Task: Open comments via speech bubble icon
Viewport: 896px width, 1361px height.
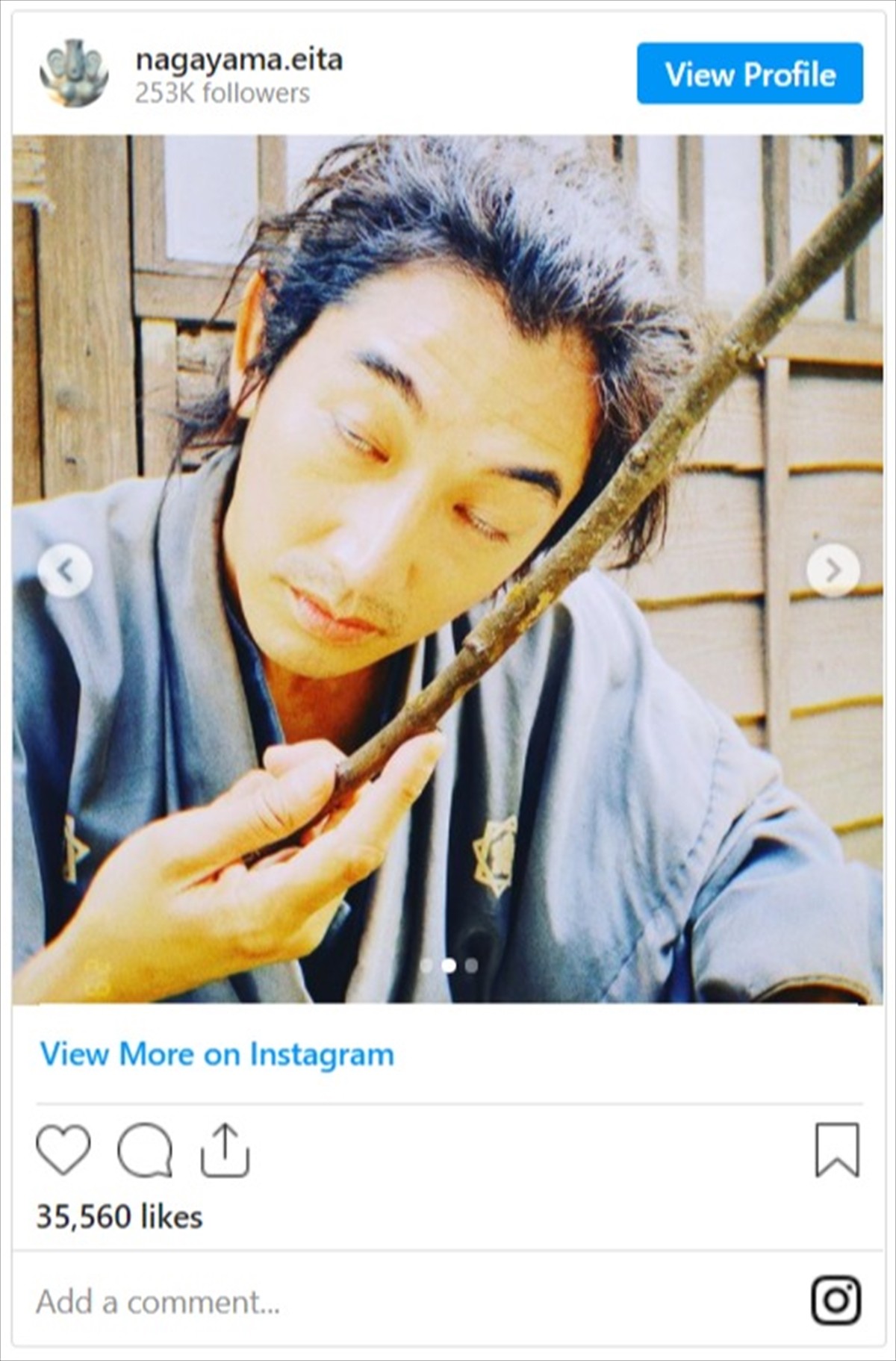Action: click(145, 1150)
